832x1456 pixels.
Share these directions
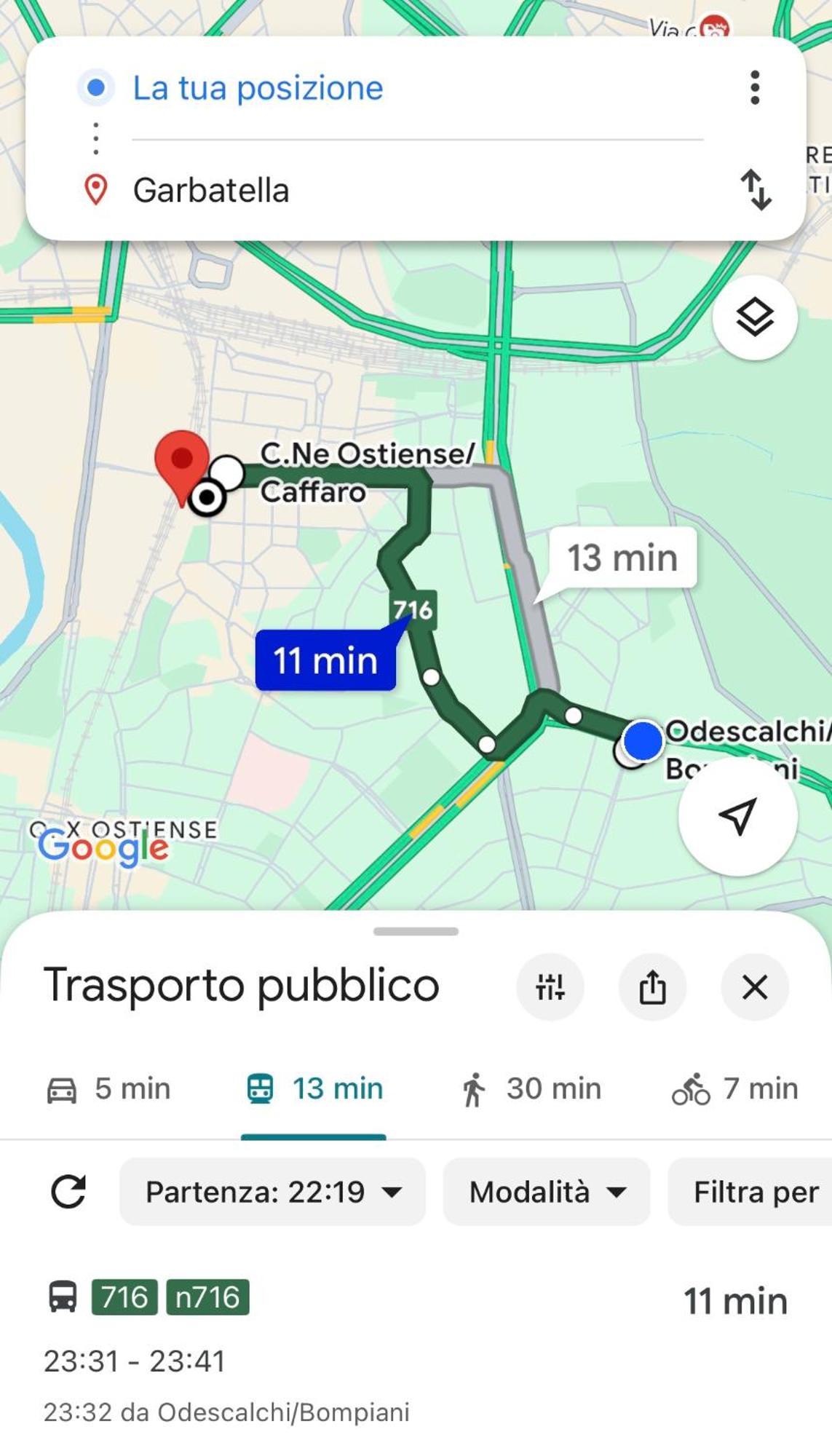point(652,987)
